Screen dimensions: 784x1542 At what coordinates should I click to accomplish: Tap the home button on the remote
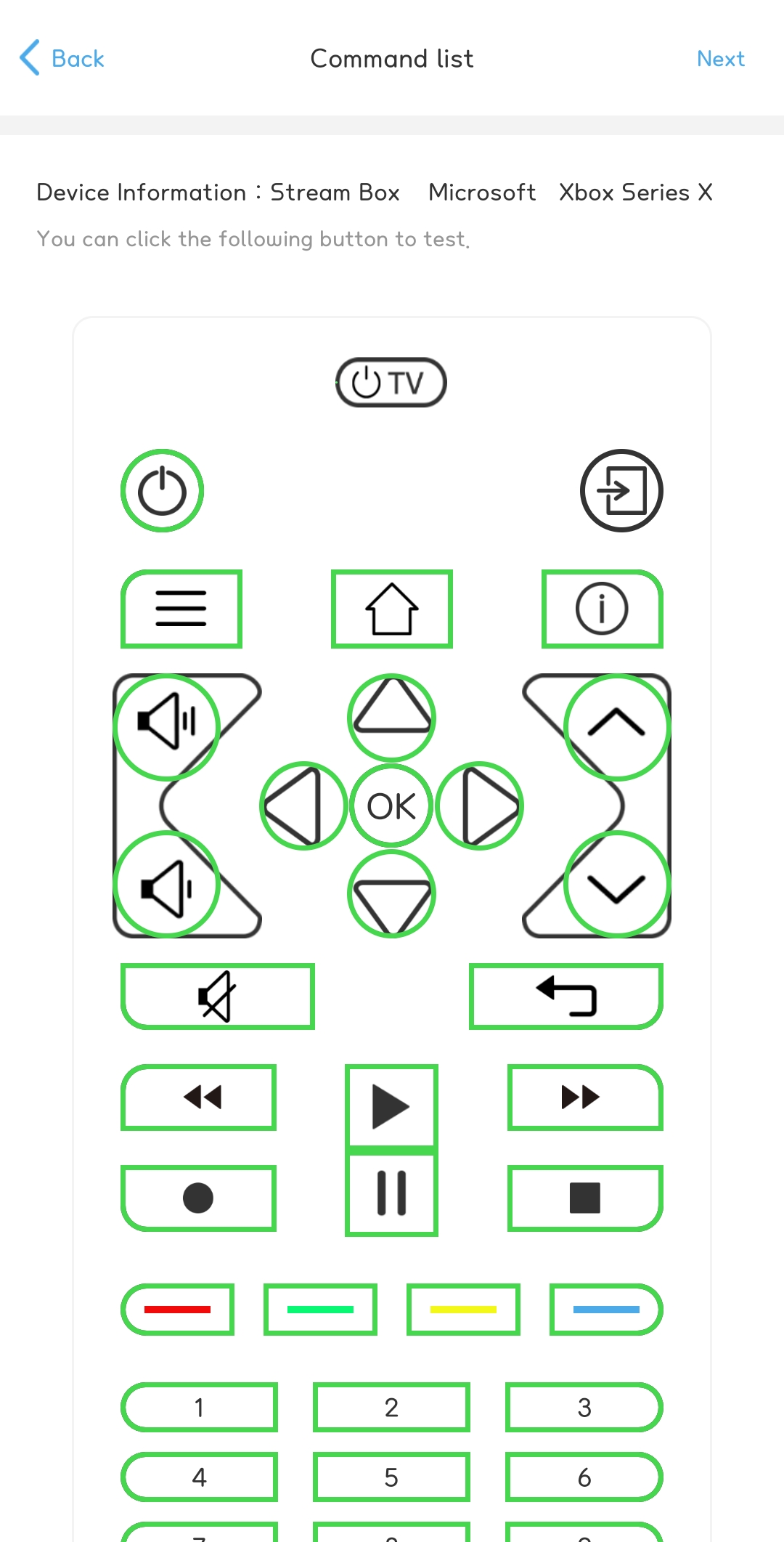pos(392,609)
